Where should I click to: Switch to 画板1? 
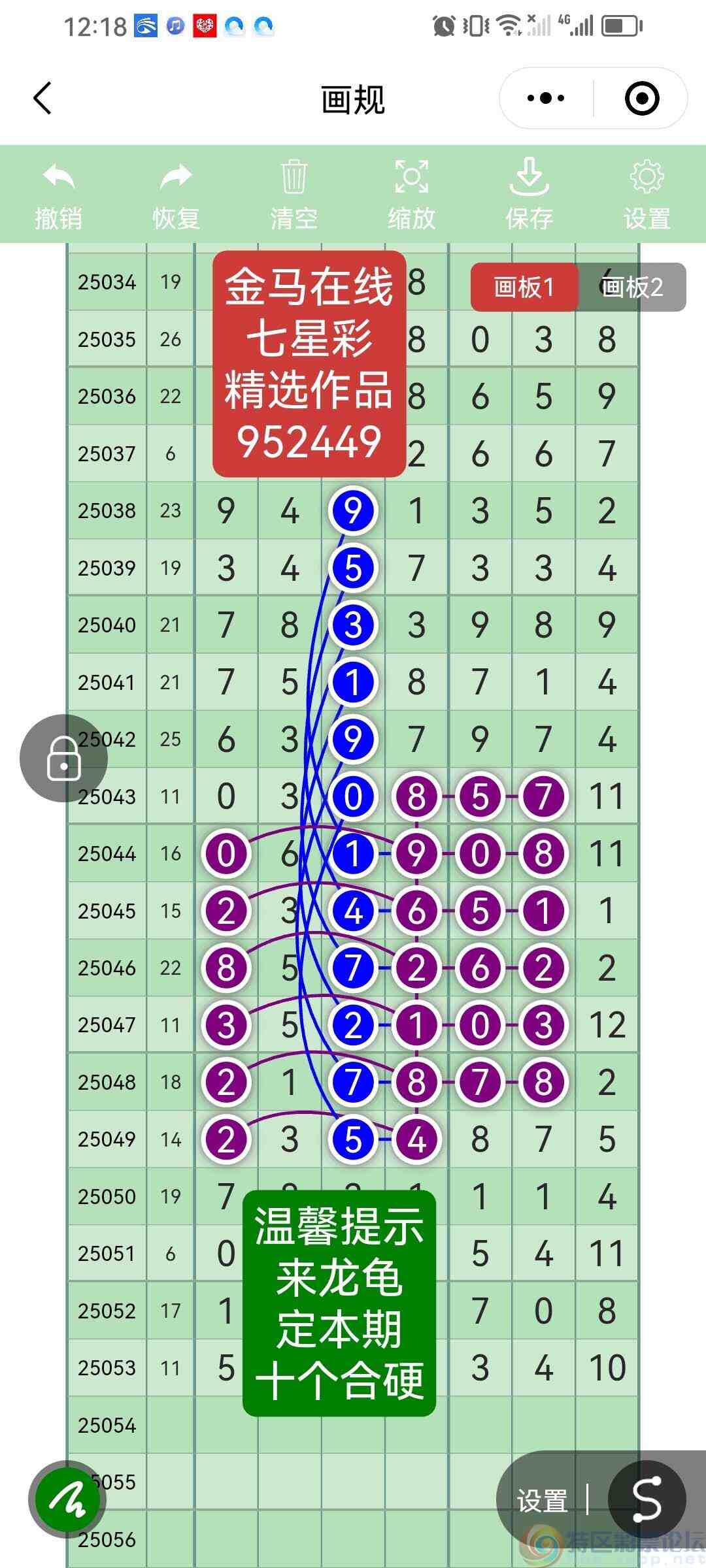[x=524, y=287]
